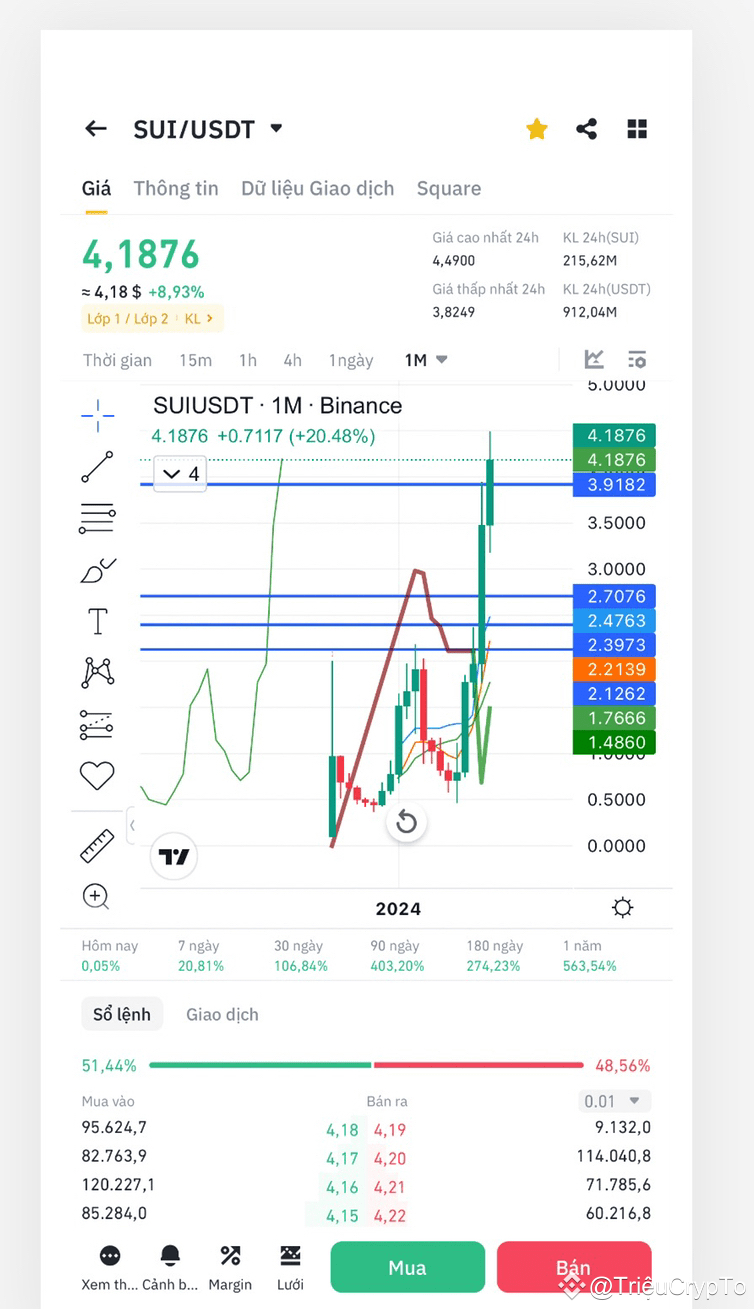The width and height of the screenshot is (754, 1309).
Task: Open chart indicator settings icon
Action: [x=637, y=360]
